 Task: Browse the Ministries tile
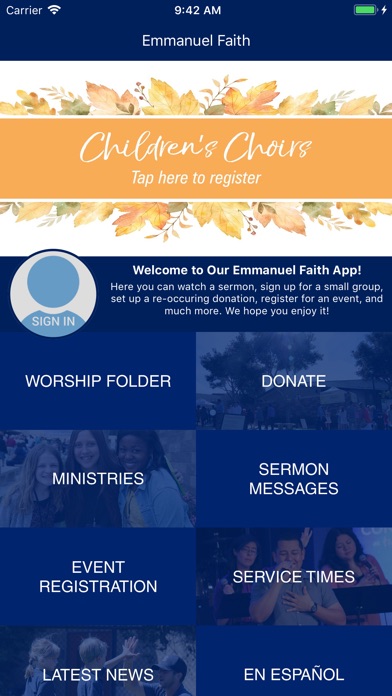pyautogui.click(x=98, y=478)
